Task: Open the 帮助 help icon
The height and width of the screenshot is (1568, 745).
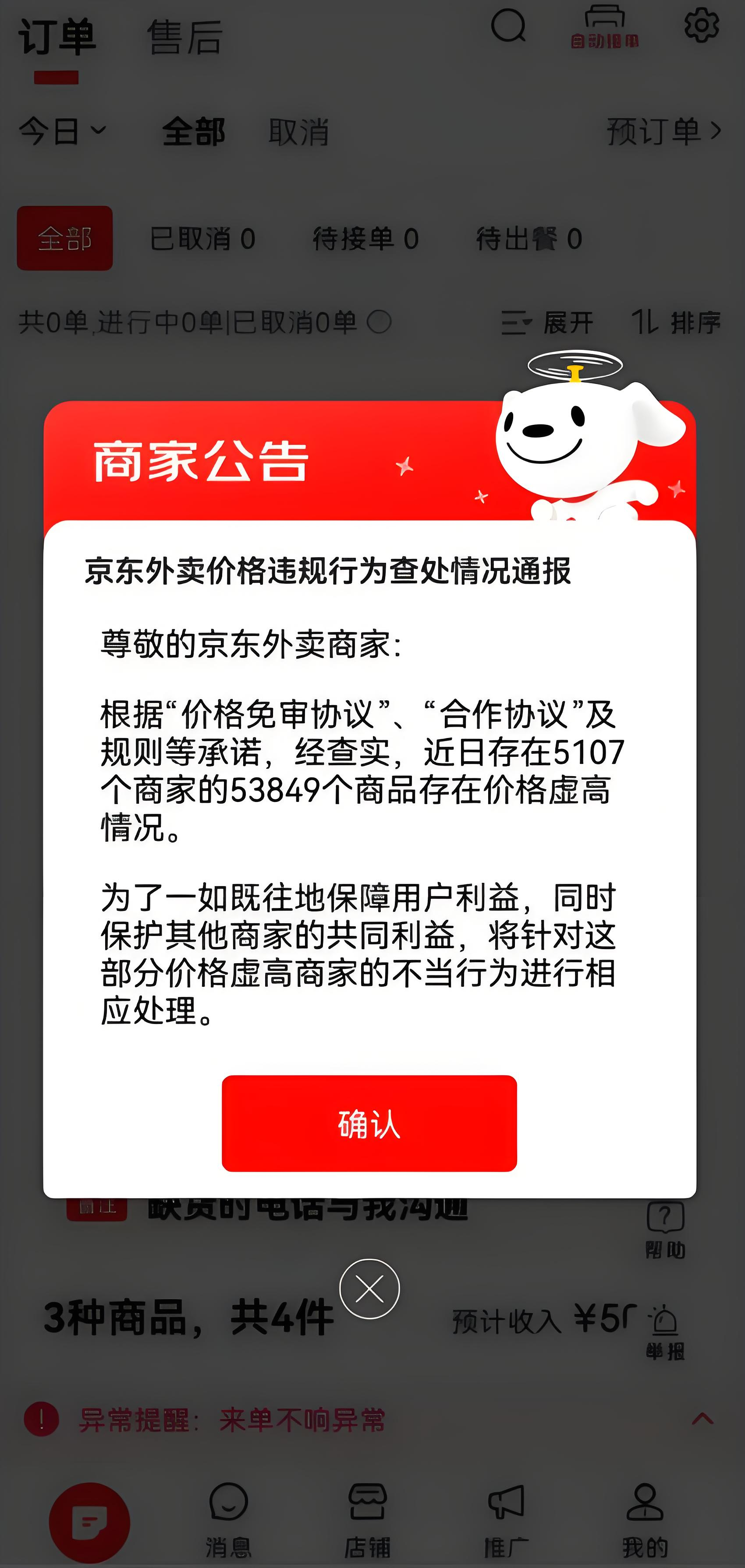Action: click(665, 1229)
